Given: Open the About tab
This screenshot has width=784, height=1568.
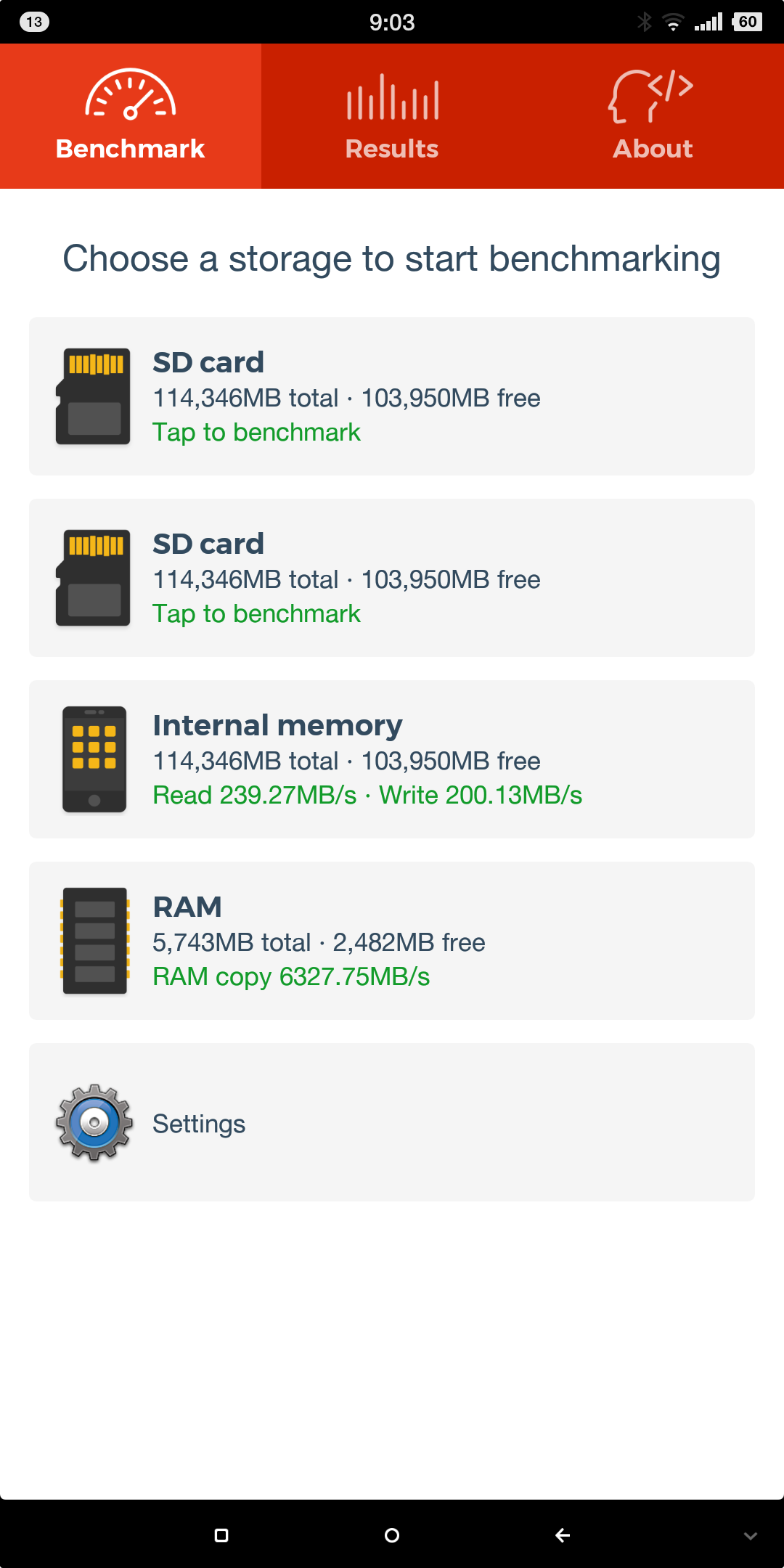Looking at the screenshot, I should [653, 116].
